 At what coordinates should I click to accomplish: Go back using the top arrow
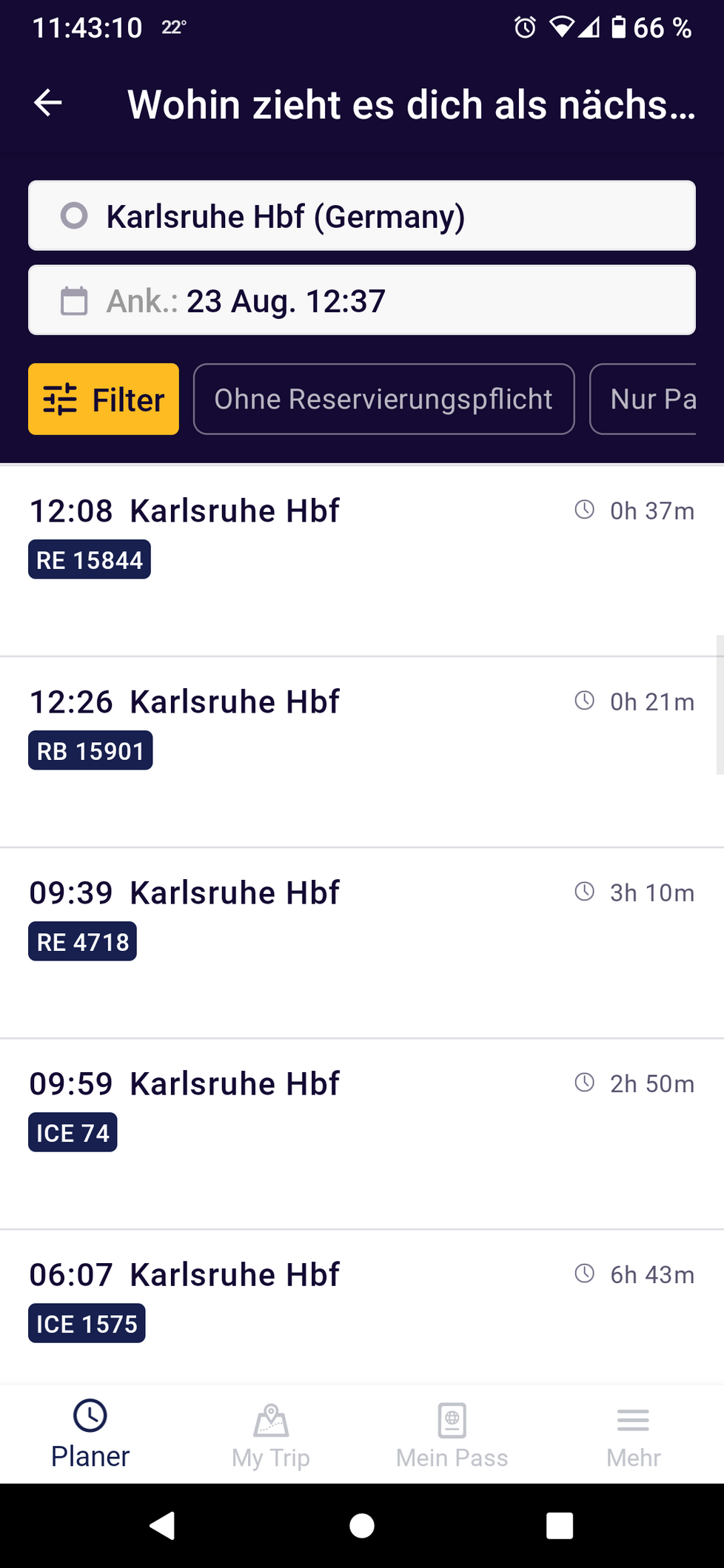[x=48, y=103]
